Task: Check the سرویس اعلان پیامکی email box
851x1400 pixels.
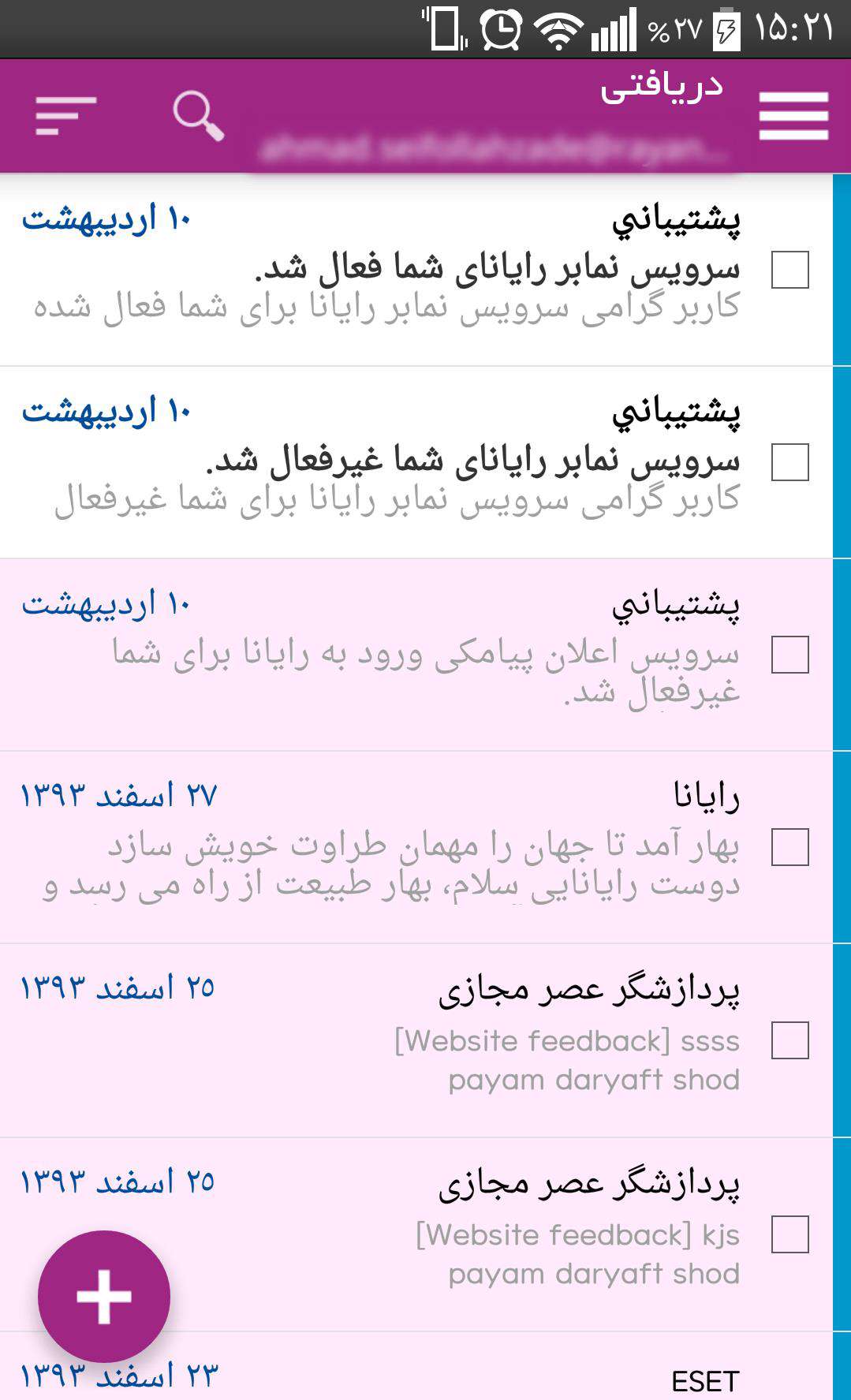Action: (789, 655)
